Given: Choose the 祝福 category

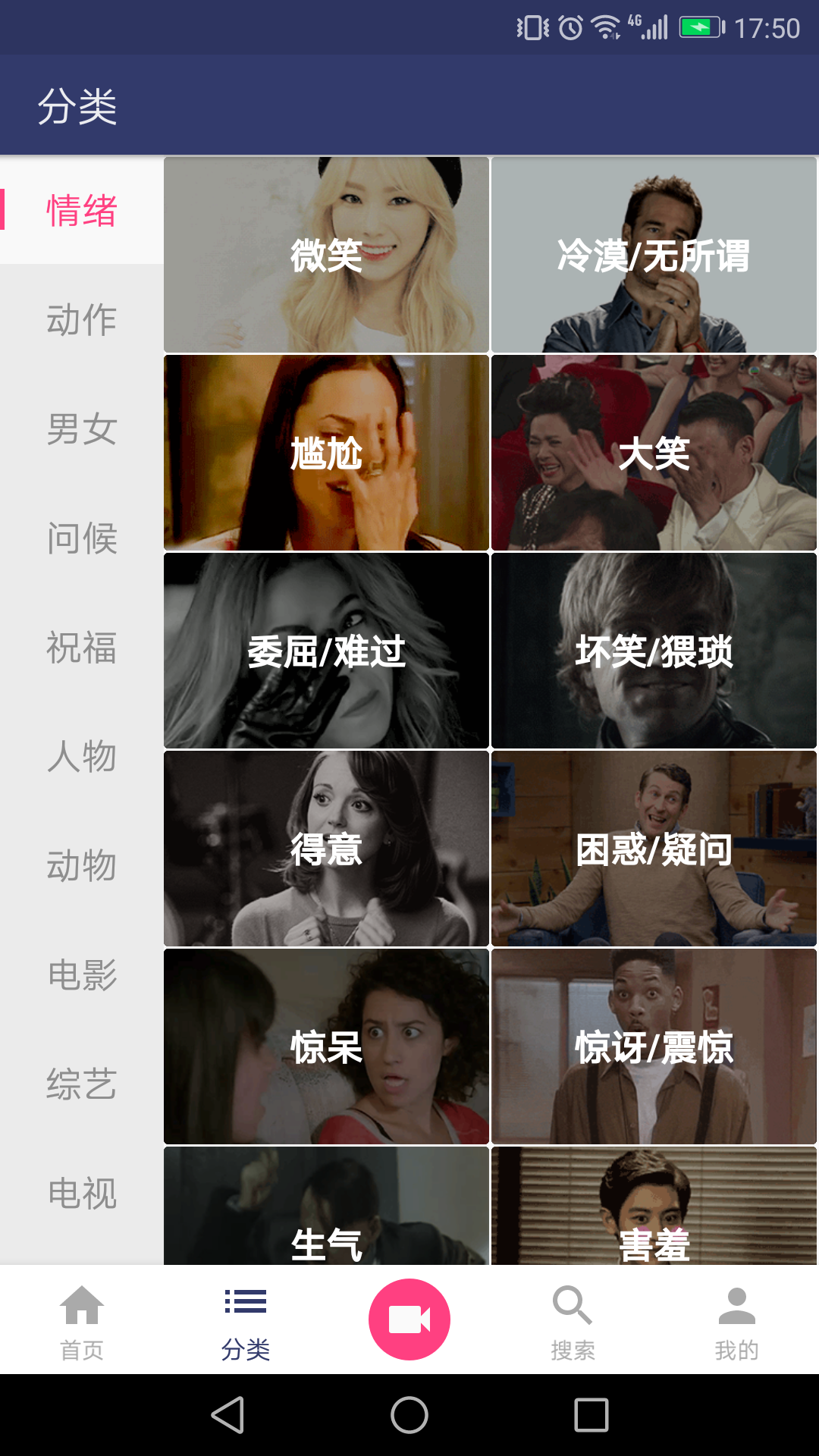Looking at the screenshot, I should 81,647.
